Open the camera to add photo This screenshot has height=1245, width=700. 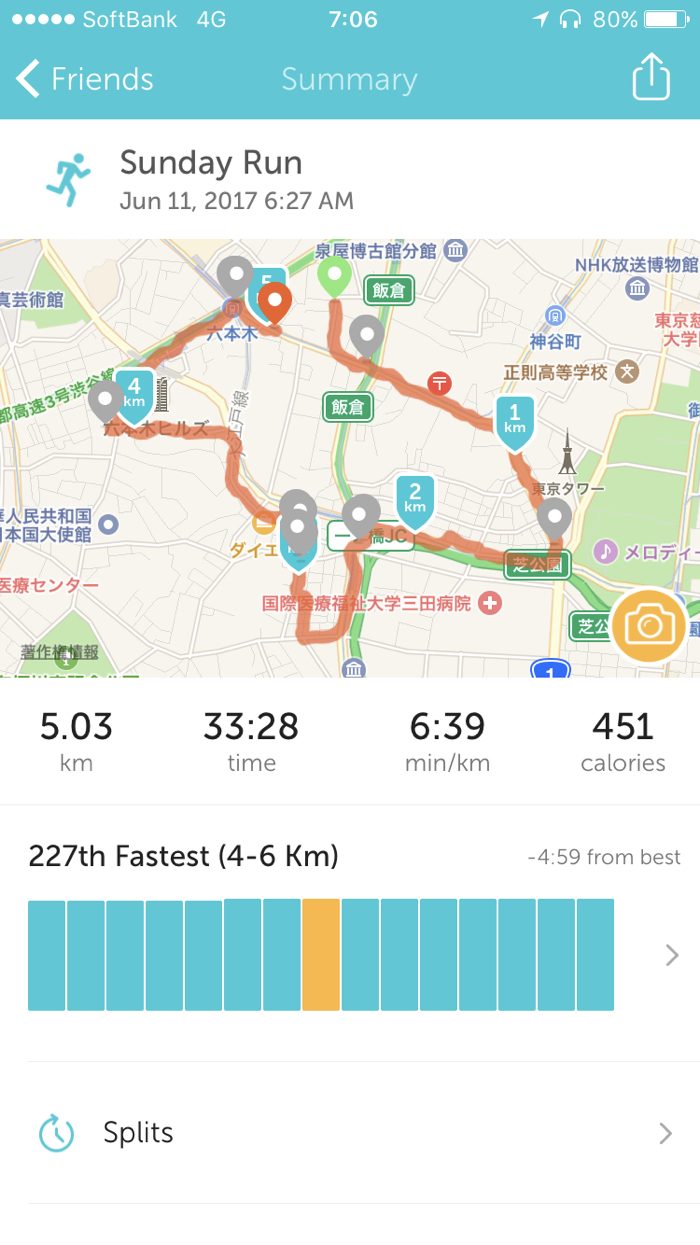[x=648, y=626]
